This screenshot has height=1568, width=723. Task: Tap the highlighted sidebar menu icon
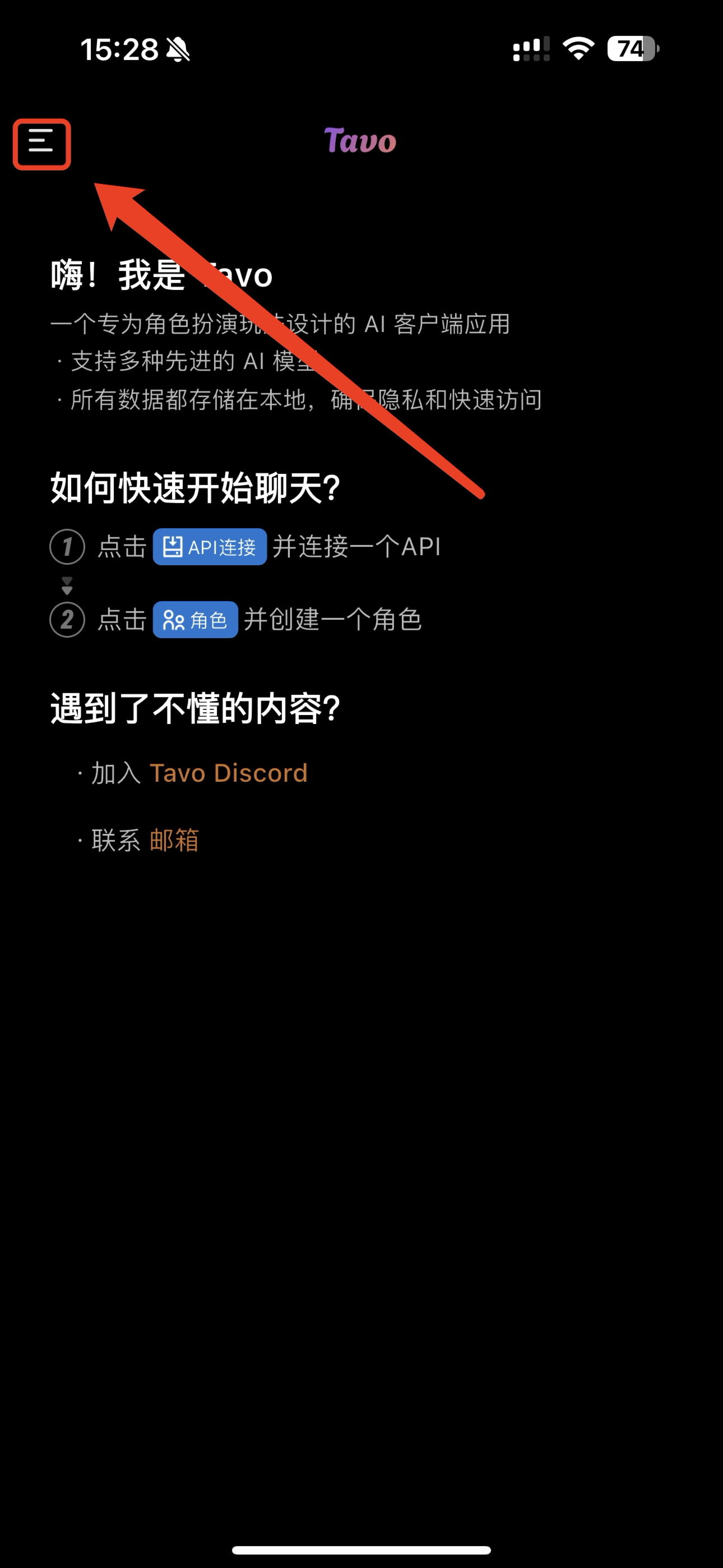coord(41,144)
